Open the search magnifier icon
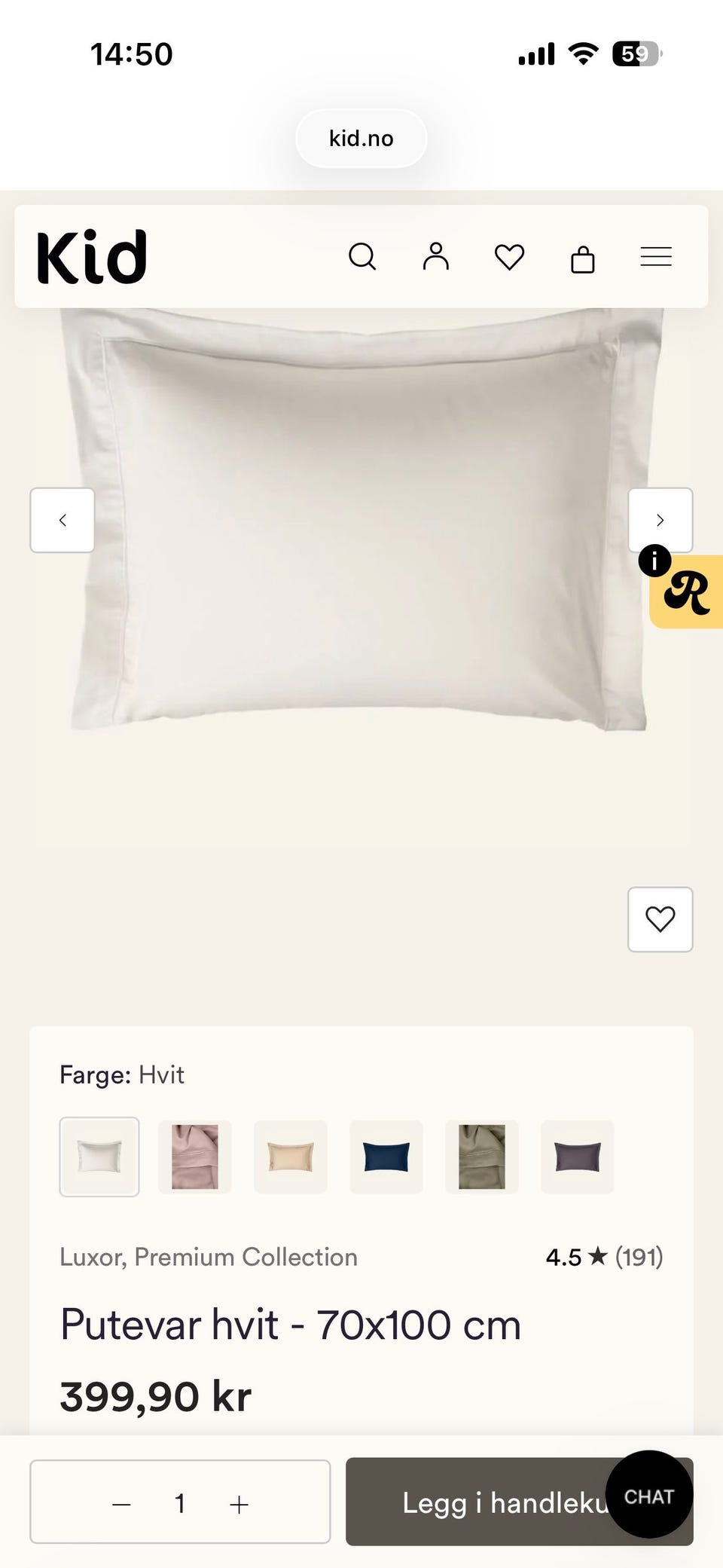Screen dimensions: 723x1568 click(362, 257)
